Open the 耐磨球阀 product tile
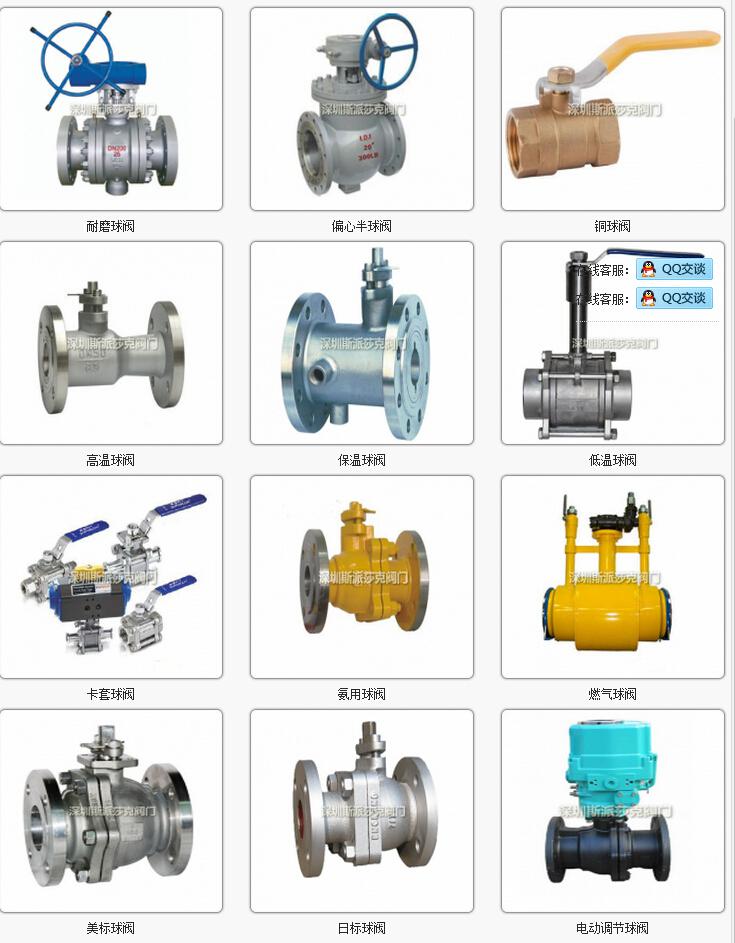735x943 pixels. coord(111,110)
